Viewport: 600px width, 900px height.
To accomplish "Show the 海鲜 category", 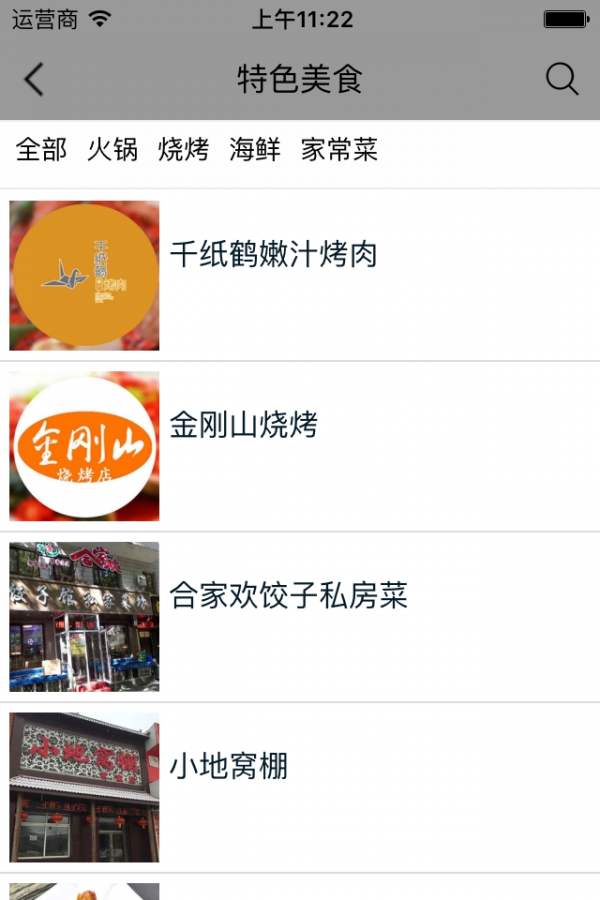I will click(x=255, y=150).
